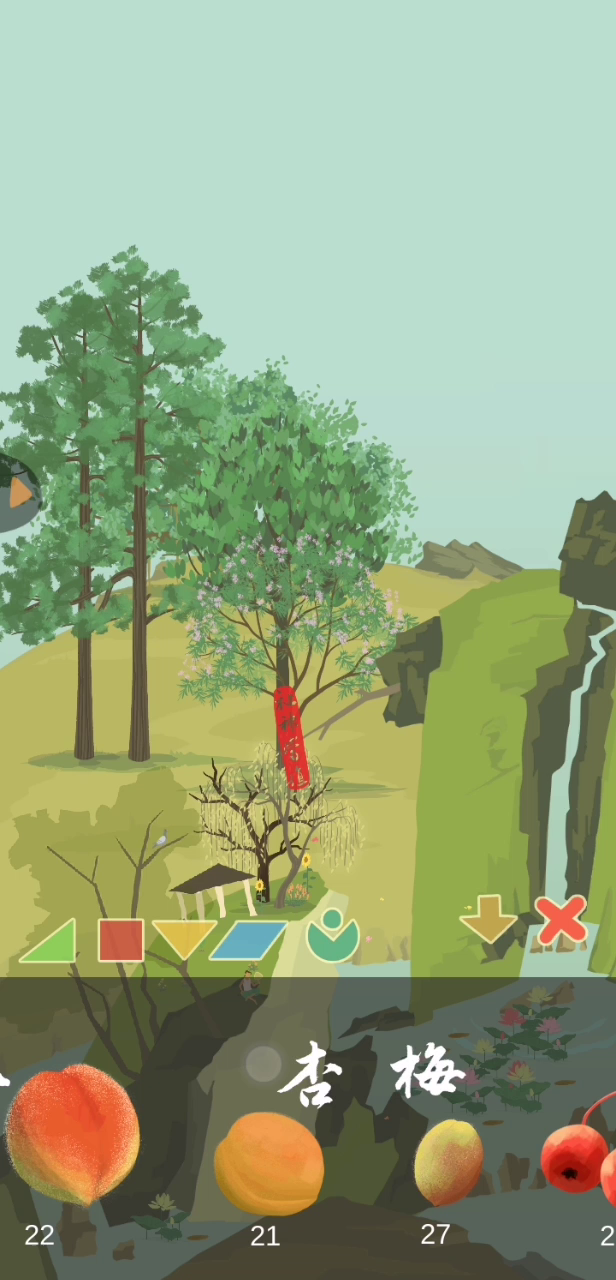Select the plum with count 27

(x=448, y=1161)
